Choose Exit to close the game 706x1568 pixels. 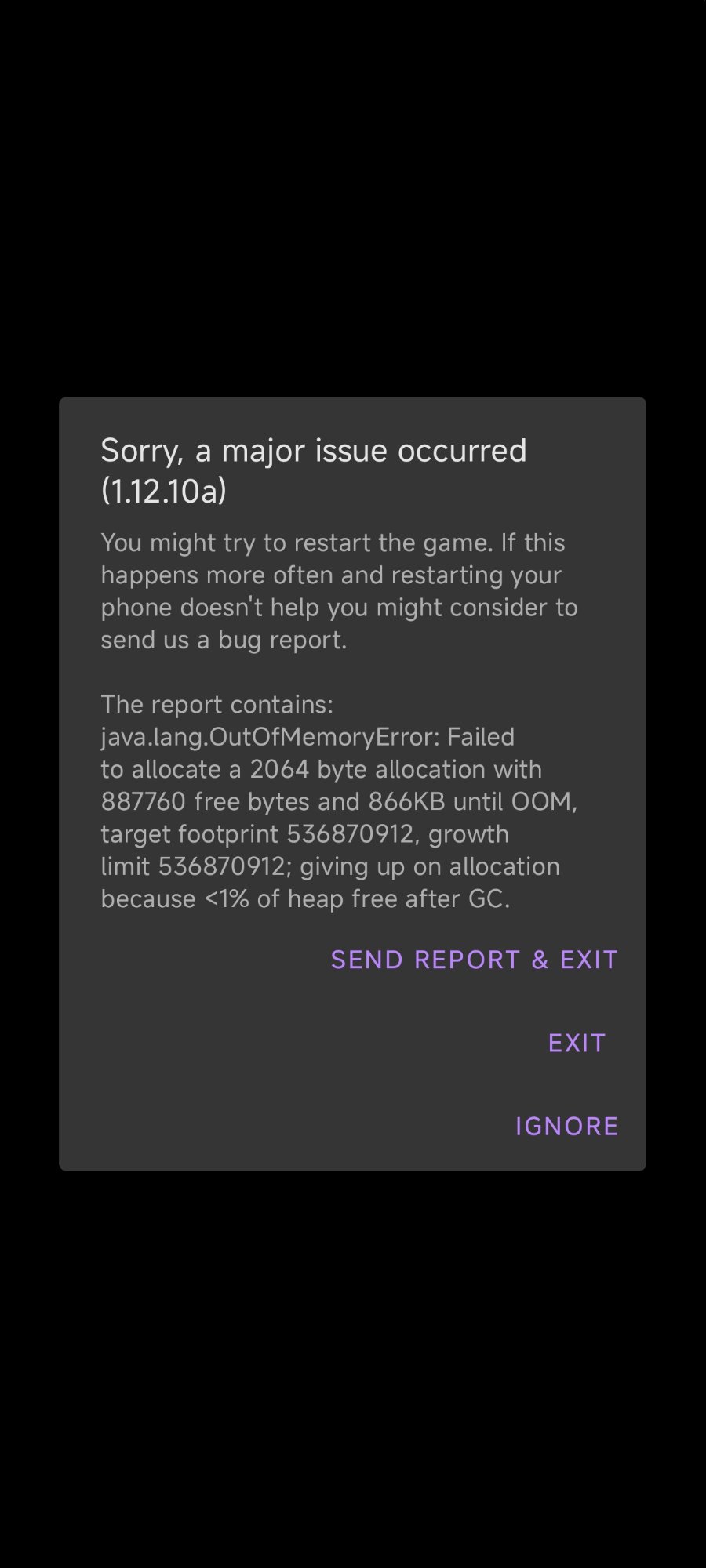(x=577, y=1043)
